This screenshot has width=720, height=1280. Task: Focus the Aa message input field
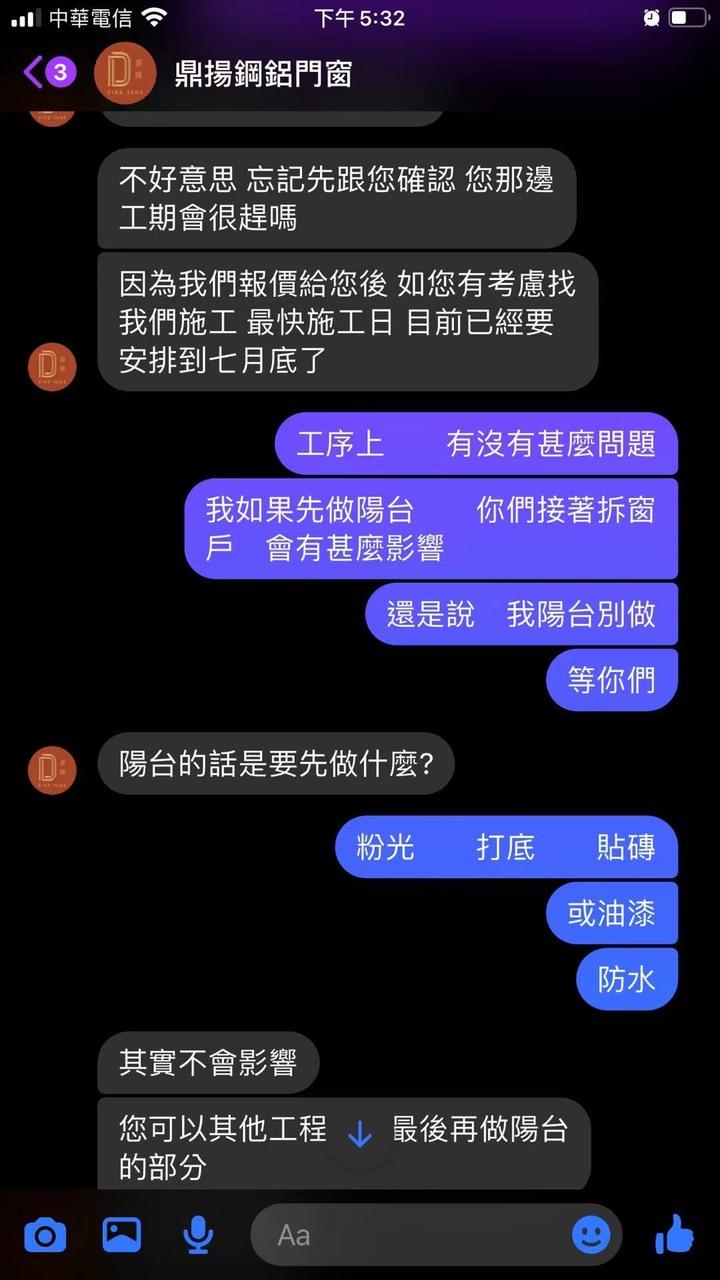point(410,1235)
